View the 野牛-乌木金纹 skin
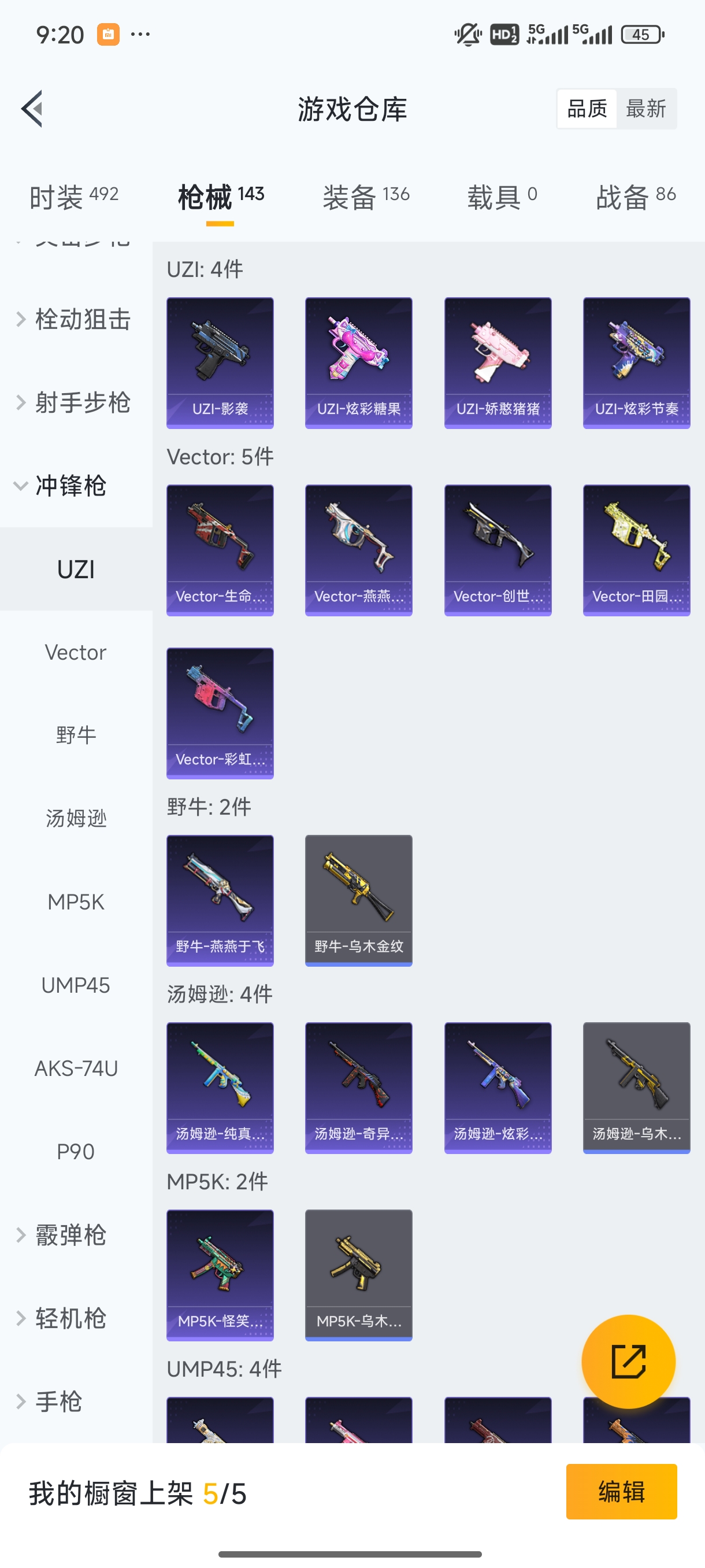Screen dimensions: 705x1568 point(358,900)
